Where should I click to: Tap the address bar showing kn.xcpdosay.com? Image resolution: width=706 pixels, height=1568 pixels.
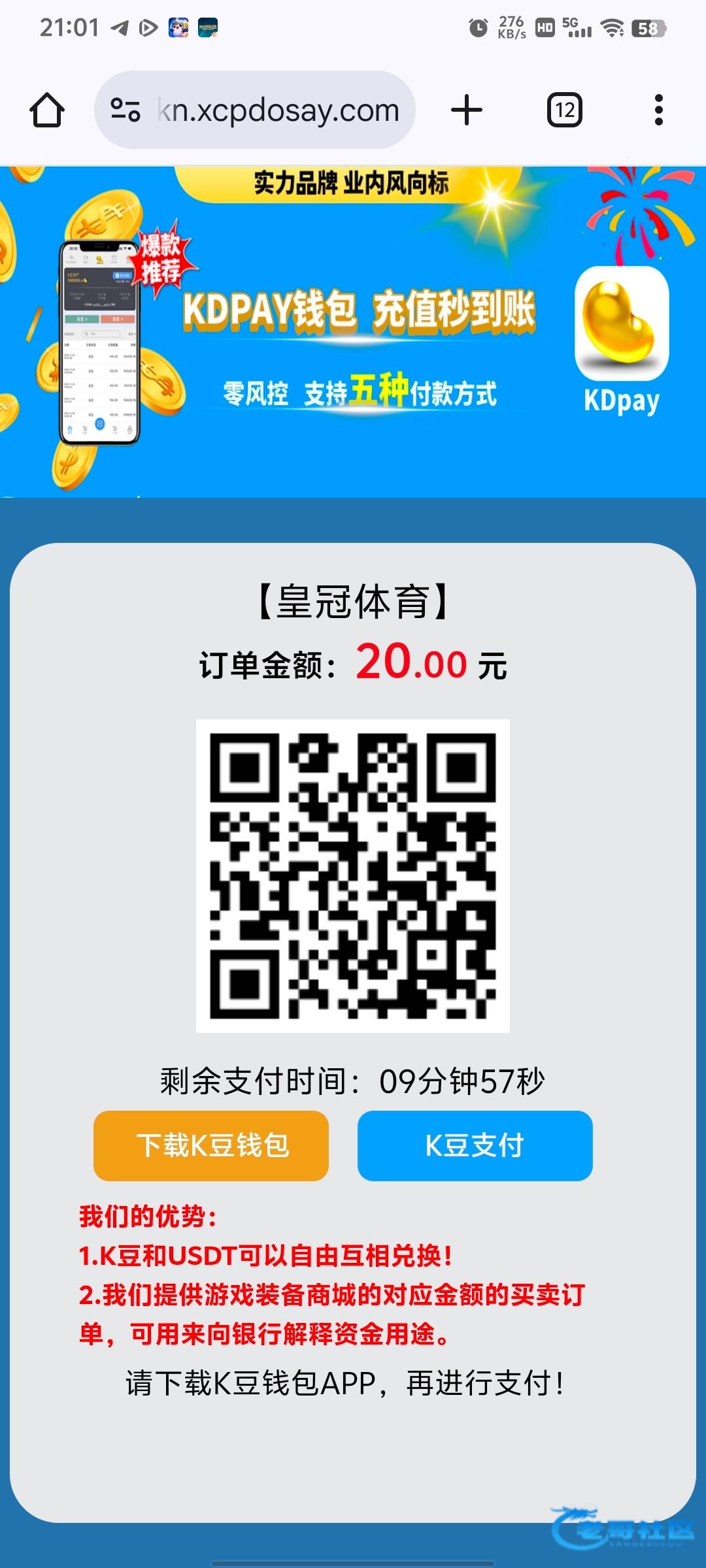tap(278, 110)
